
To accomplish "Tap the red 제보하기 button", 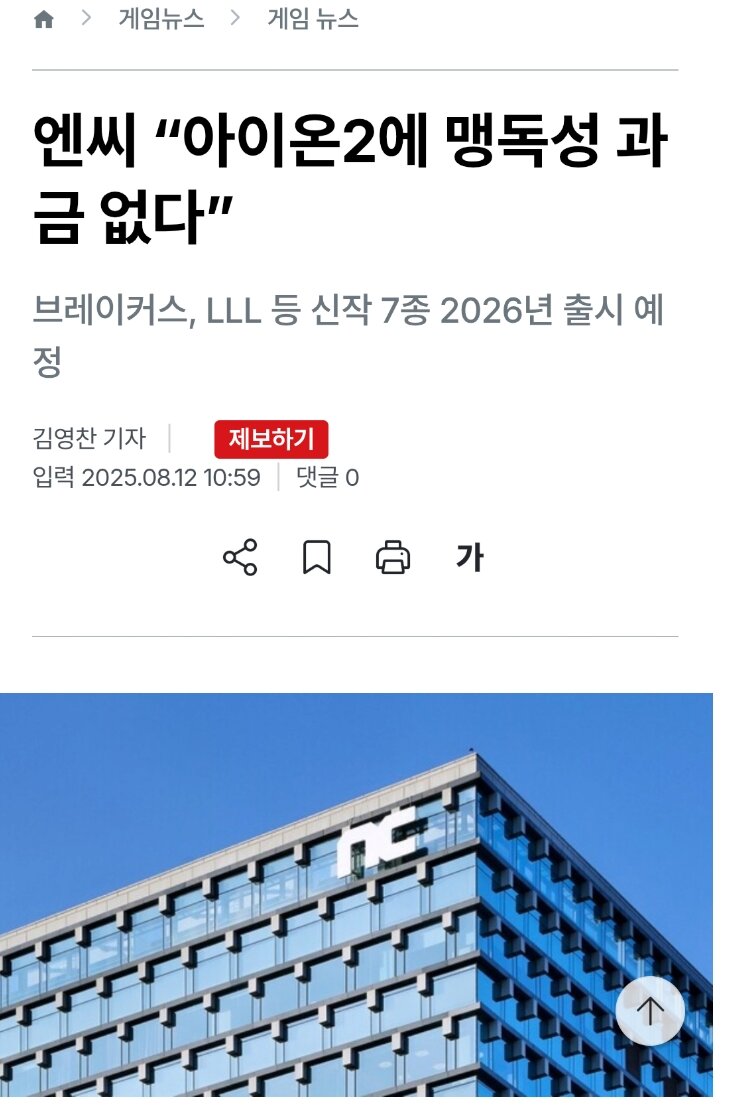I will pyautogui.click(x=271, y=439).
